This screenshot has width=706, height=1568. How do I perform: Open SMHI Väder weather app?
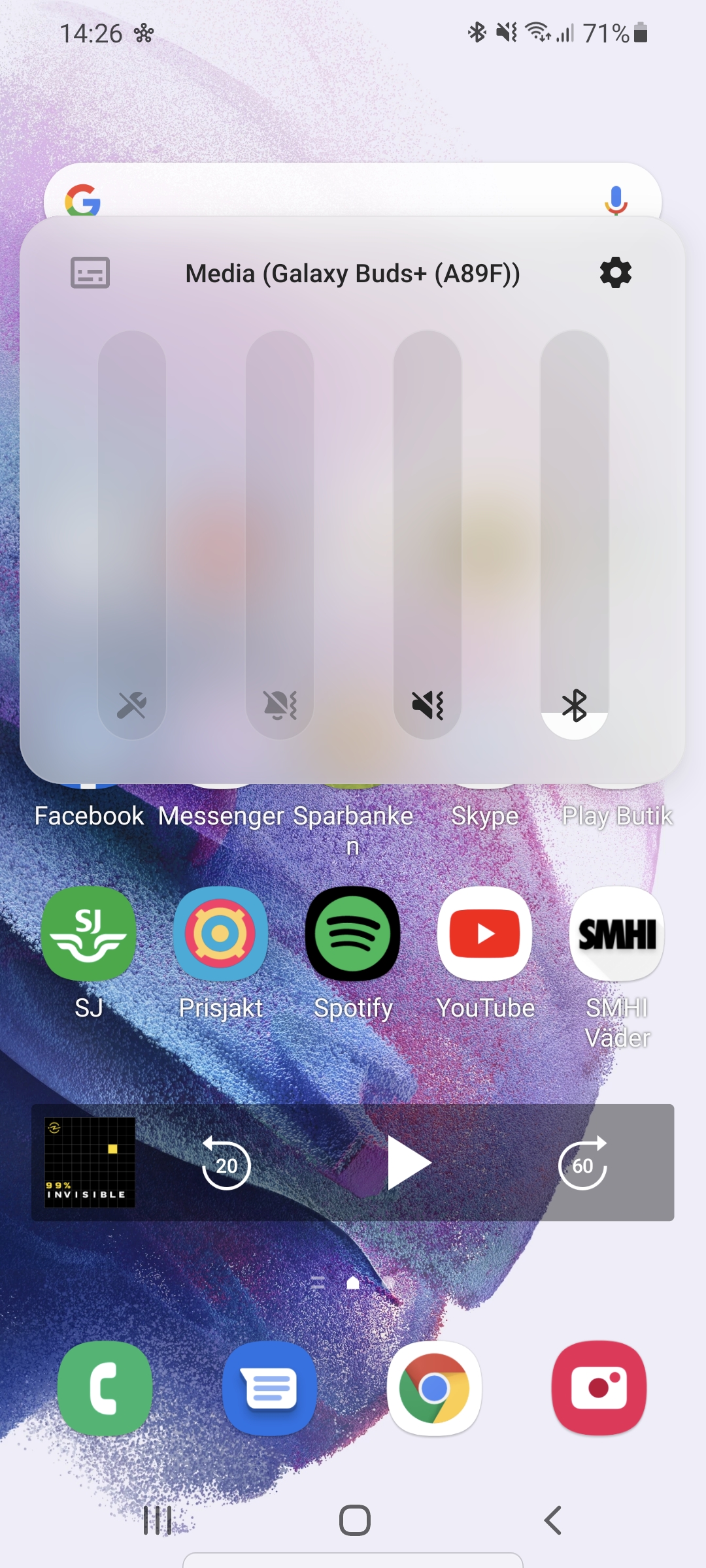[x=617, y=934]
